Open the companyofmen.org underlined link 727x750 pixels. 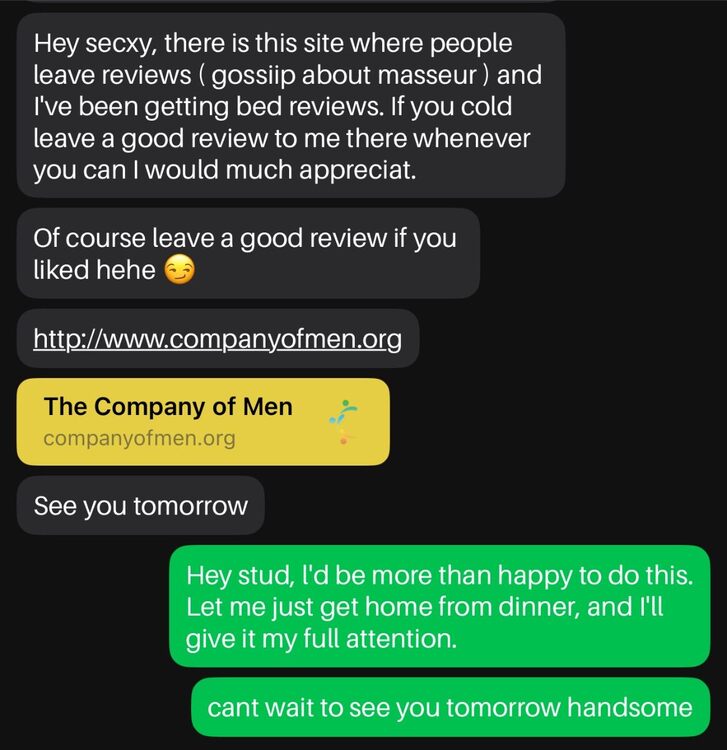[217, 339]
